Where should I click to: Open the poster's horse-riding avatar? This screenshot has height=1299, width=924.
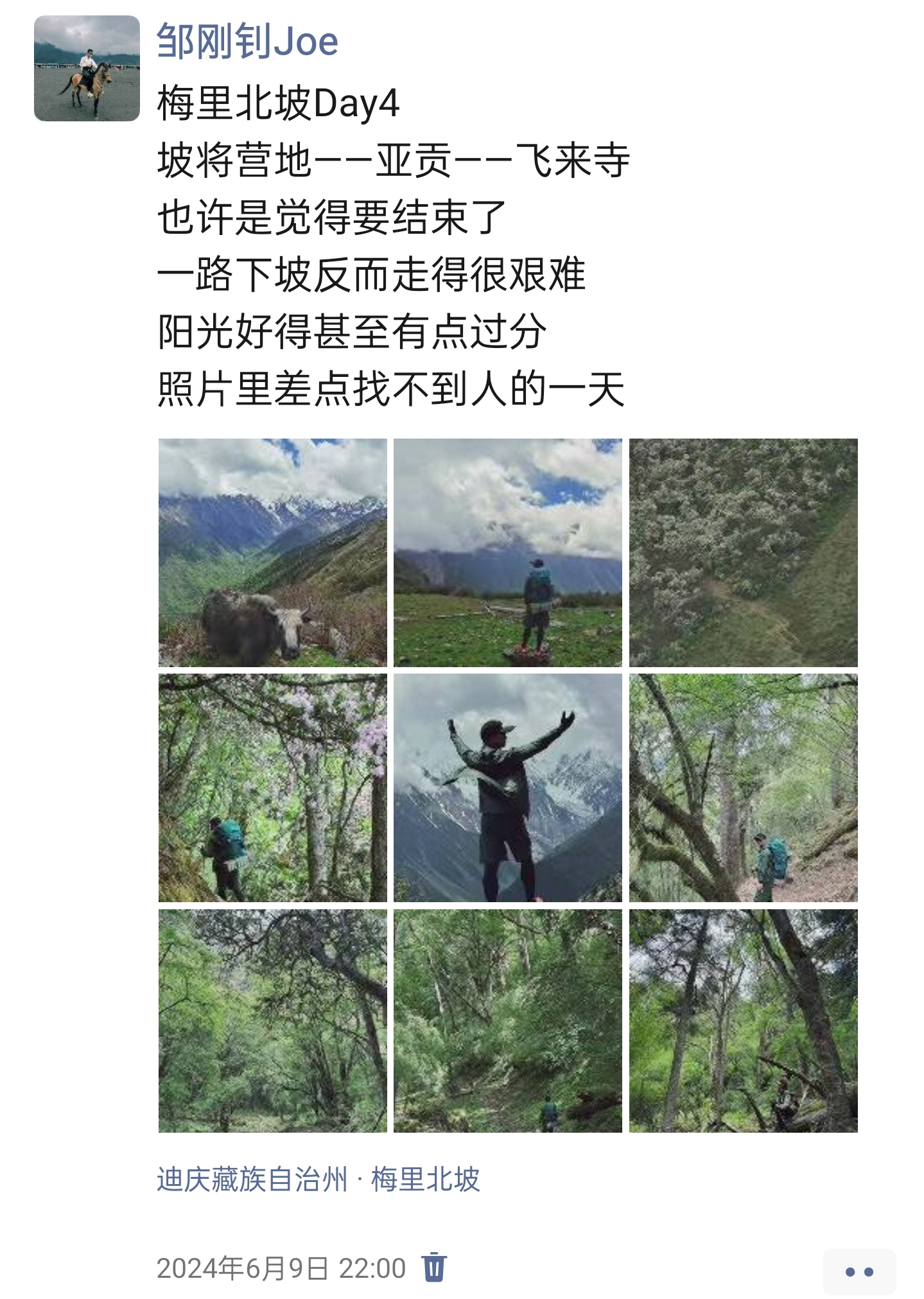[87, 69]
